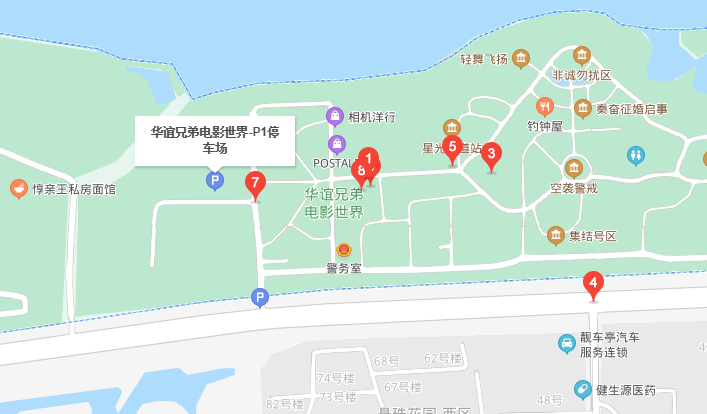
Task: Select the parking icon beside the main road
Action: pos(260,297)
